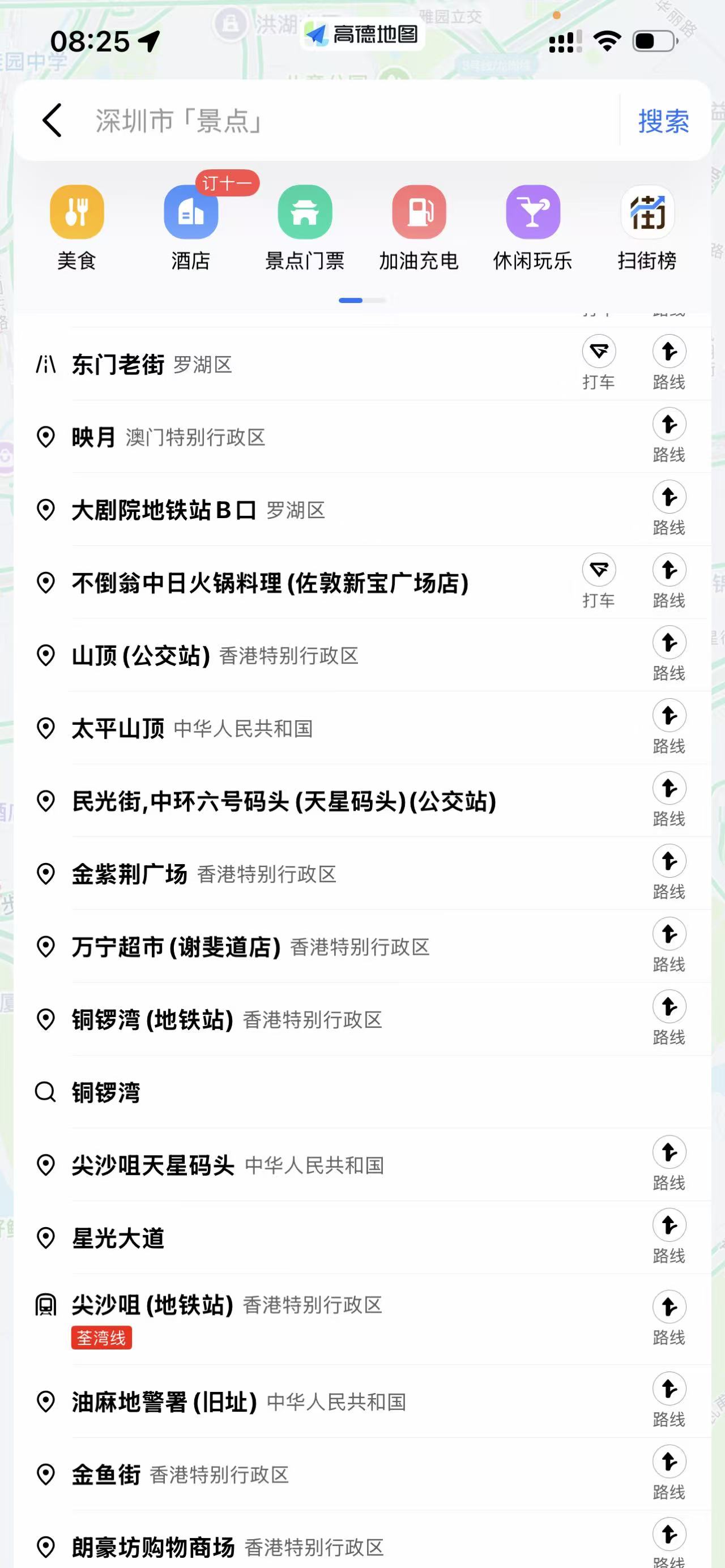Tap 打车 for 不倒翁中日火锅料理
The height and width of the screenshot is (1568, 725).
click(598, 582)
